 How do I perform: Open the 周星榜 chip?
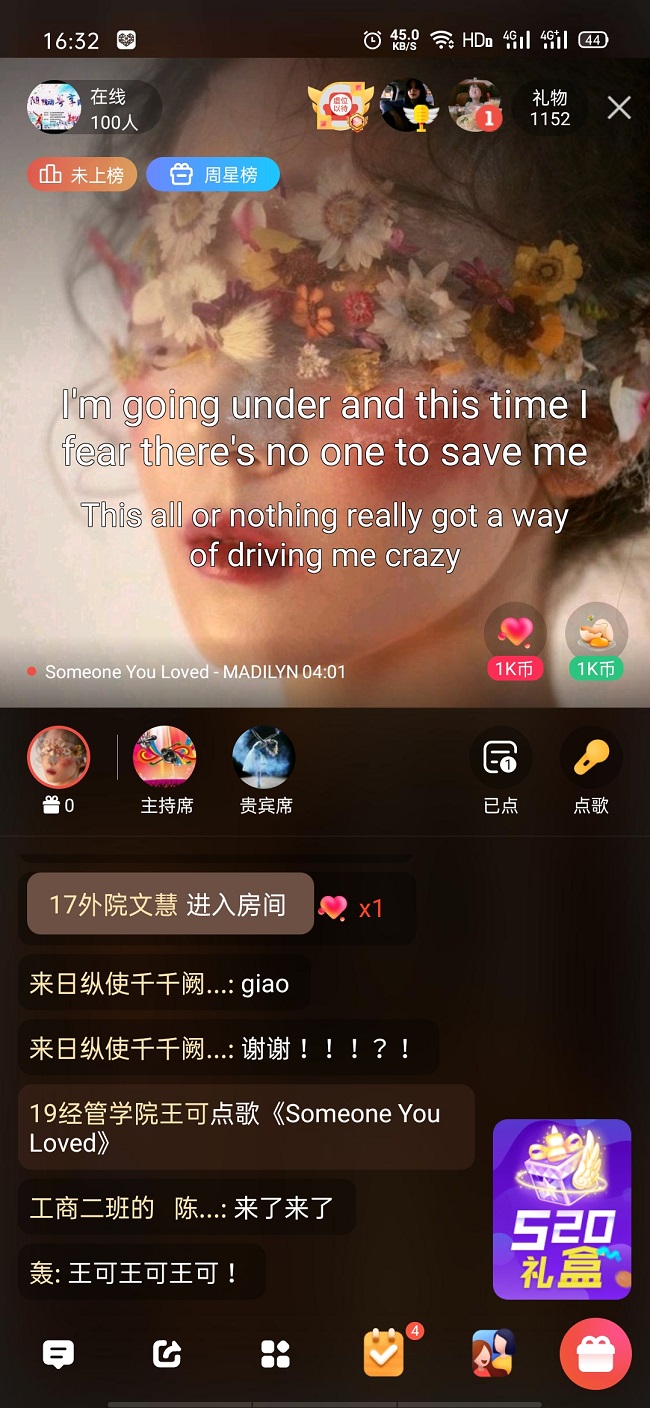coord(213,175)
